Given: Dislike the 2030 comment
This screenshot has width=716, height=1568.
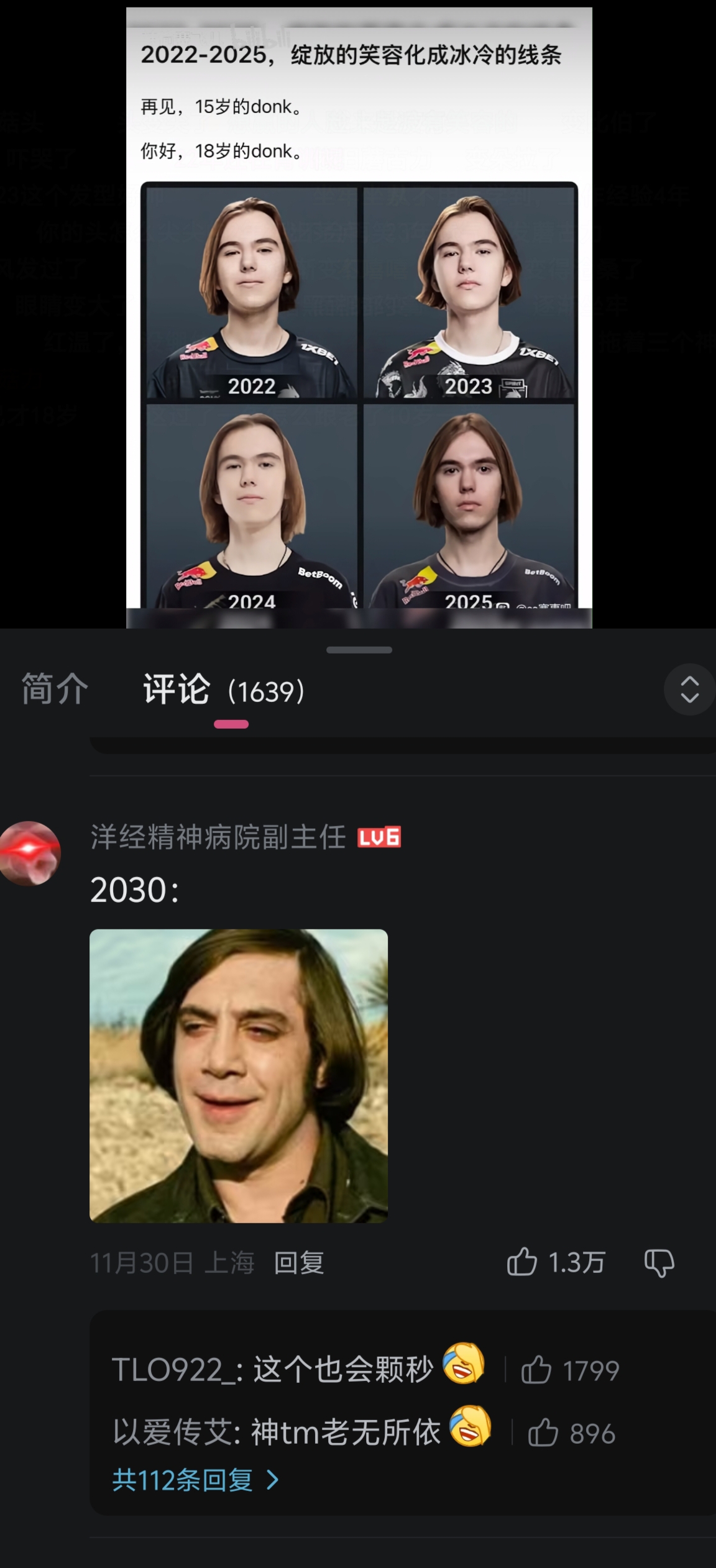Looking at the screenshot, I should point(659,1263).
